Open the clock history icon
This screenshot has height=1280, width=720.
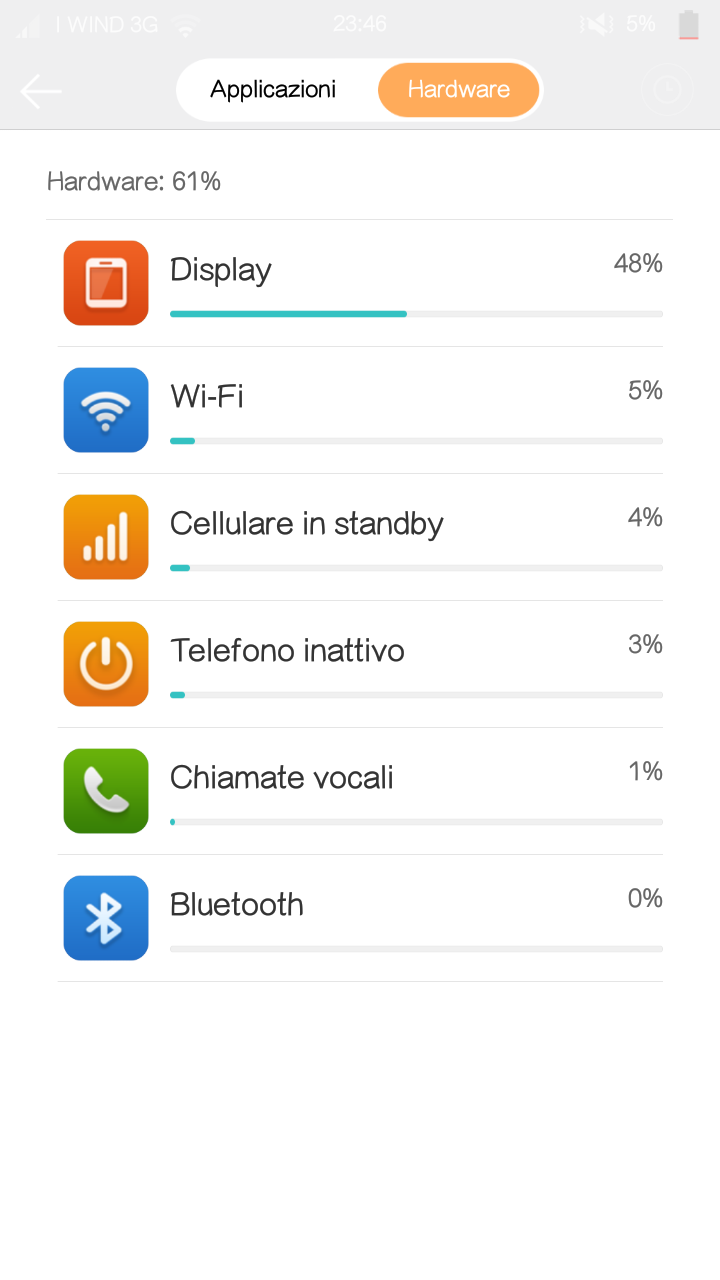[x=667, y=91]
